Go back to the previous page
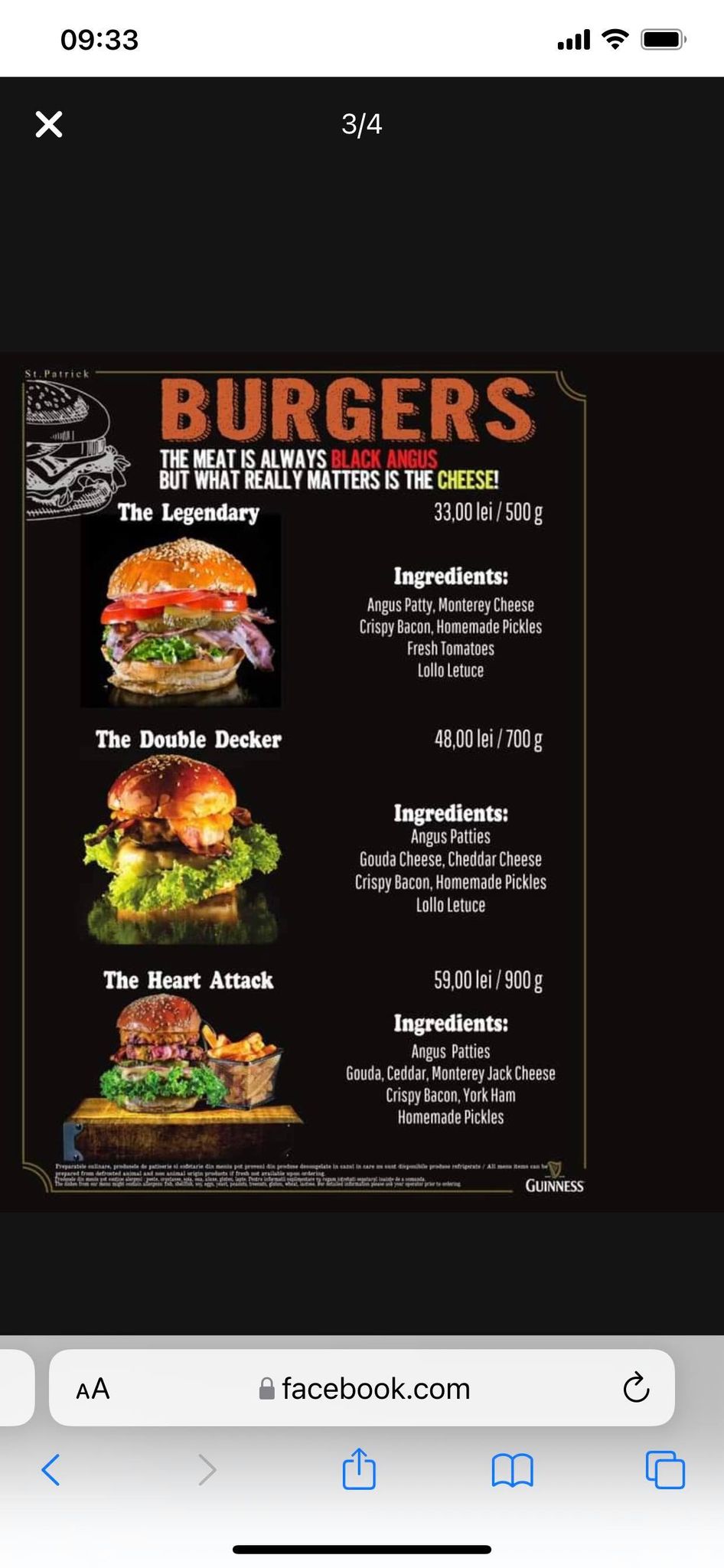724x1568 pixels. (51, 1469)
